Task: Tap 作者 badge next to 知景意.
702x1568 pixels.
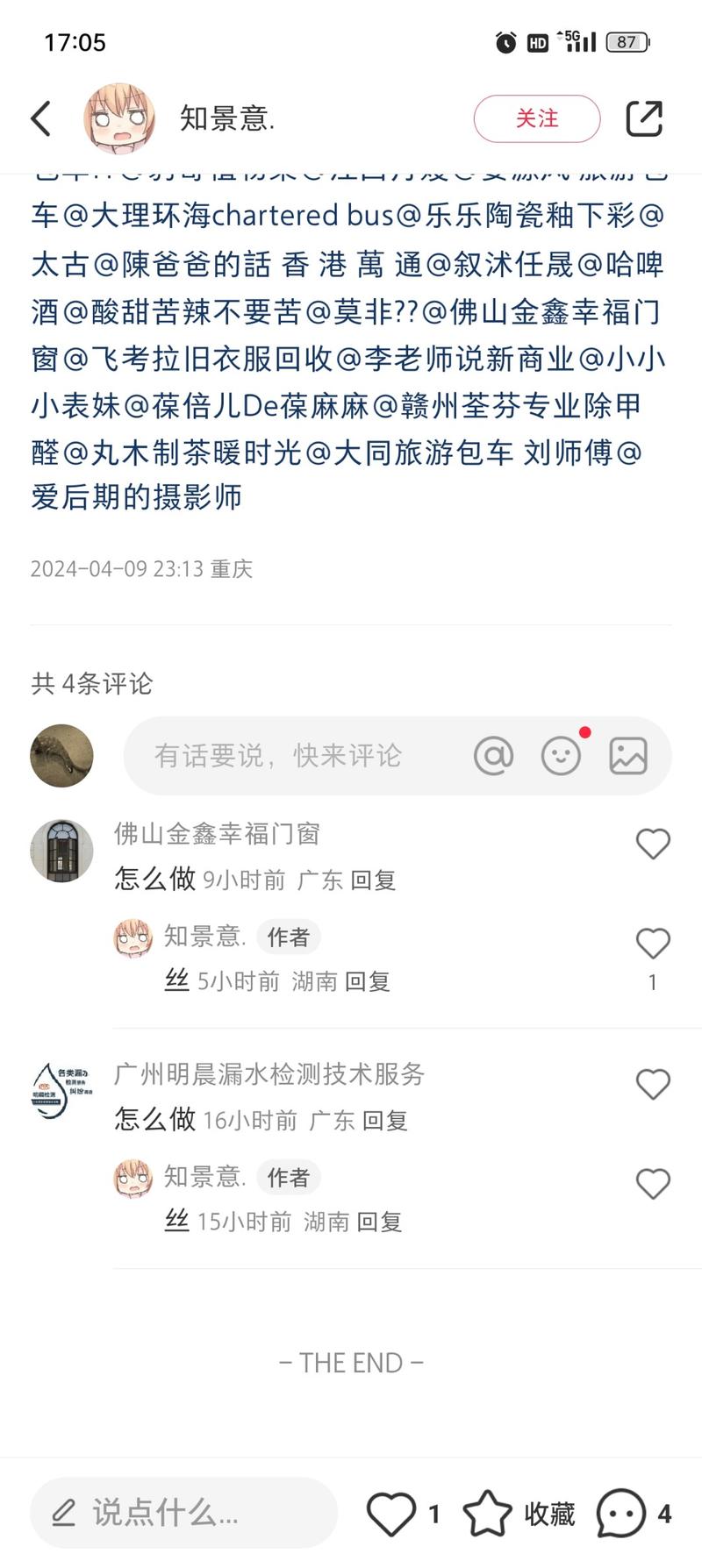Action: click(289, 937)
